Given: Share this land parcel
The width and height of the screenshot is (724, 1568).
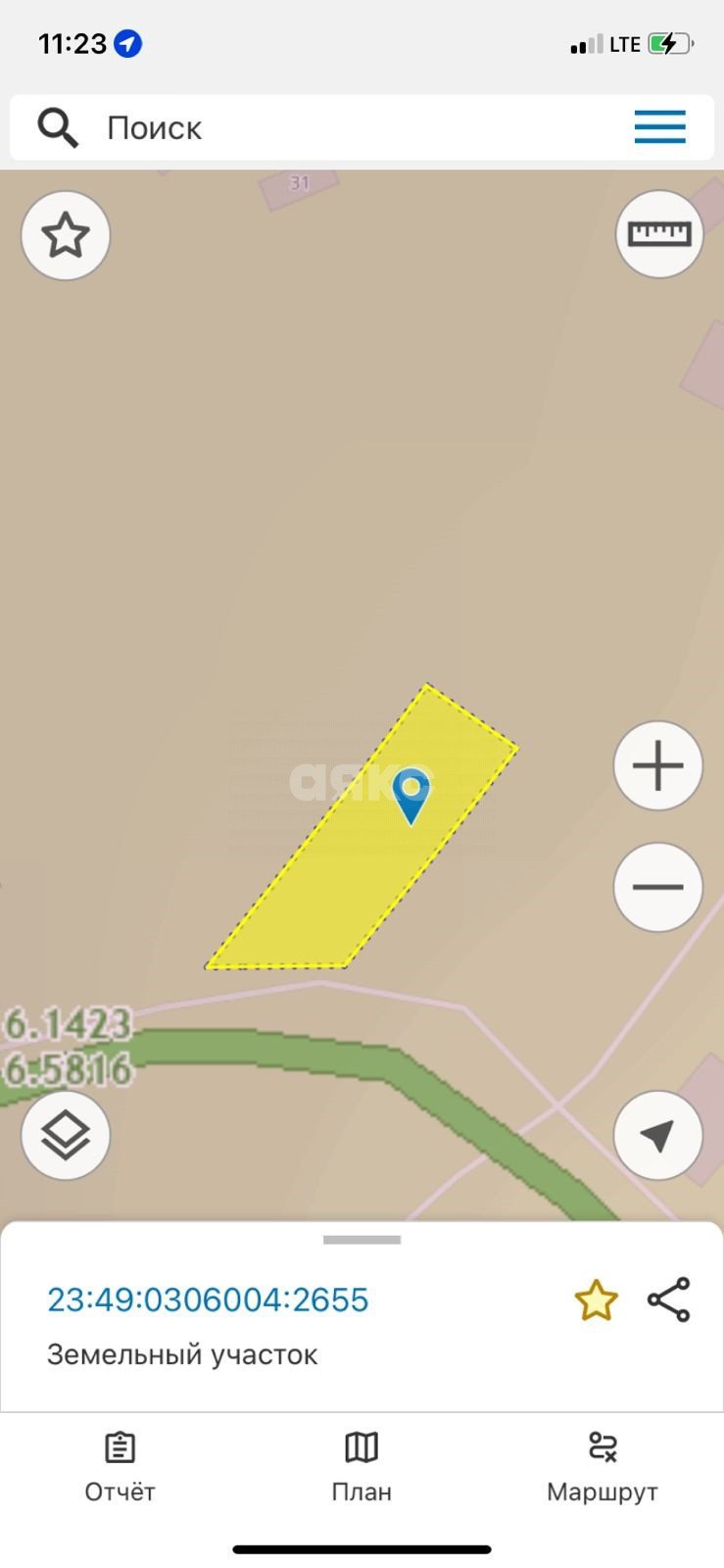Looking at the screenshot, I should coord(669,1300).
